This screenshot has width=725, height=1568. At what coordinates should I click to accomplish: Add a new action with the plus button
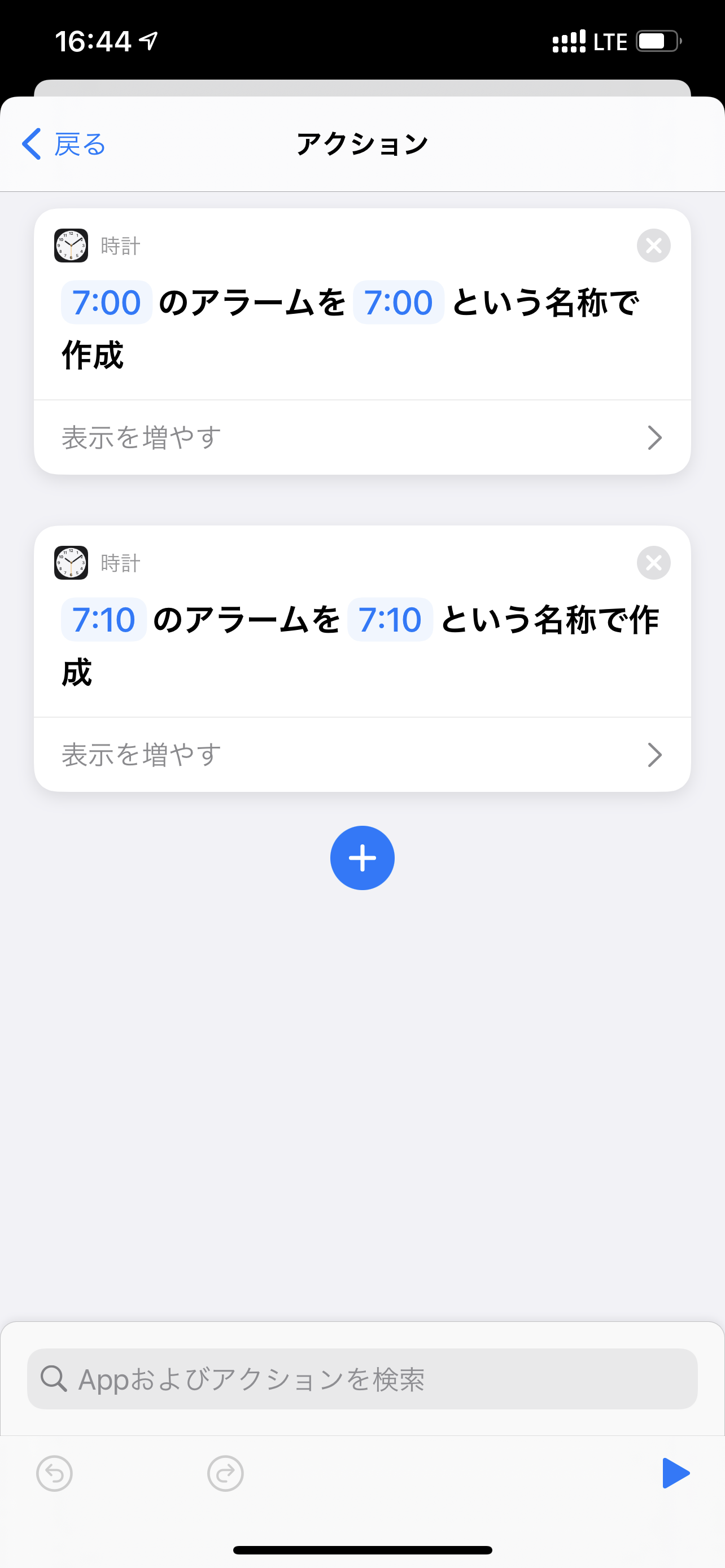tap(362, 857)
